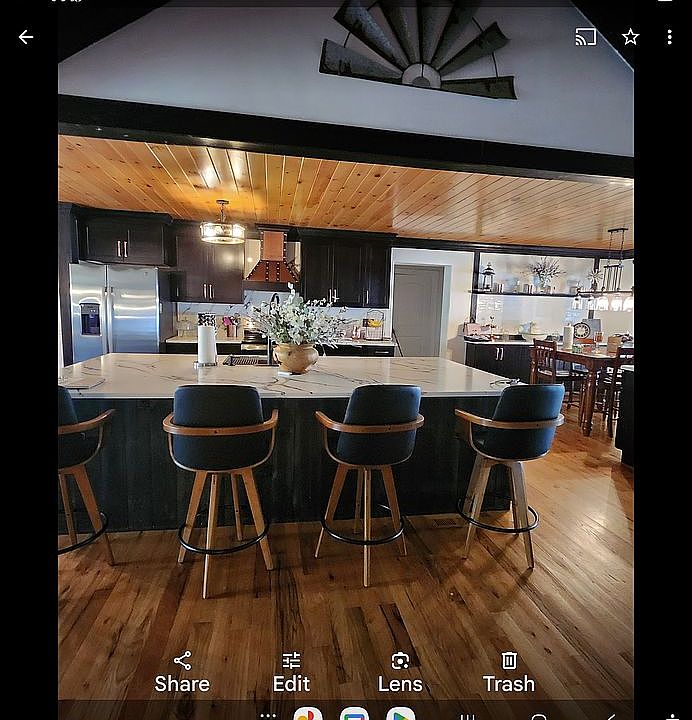Image resolution: width=692 pixels, height=720 pixels.
Task: Cast this photo to a device
Action: click(x=586, y=37)
